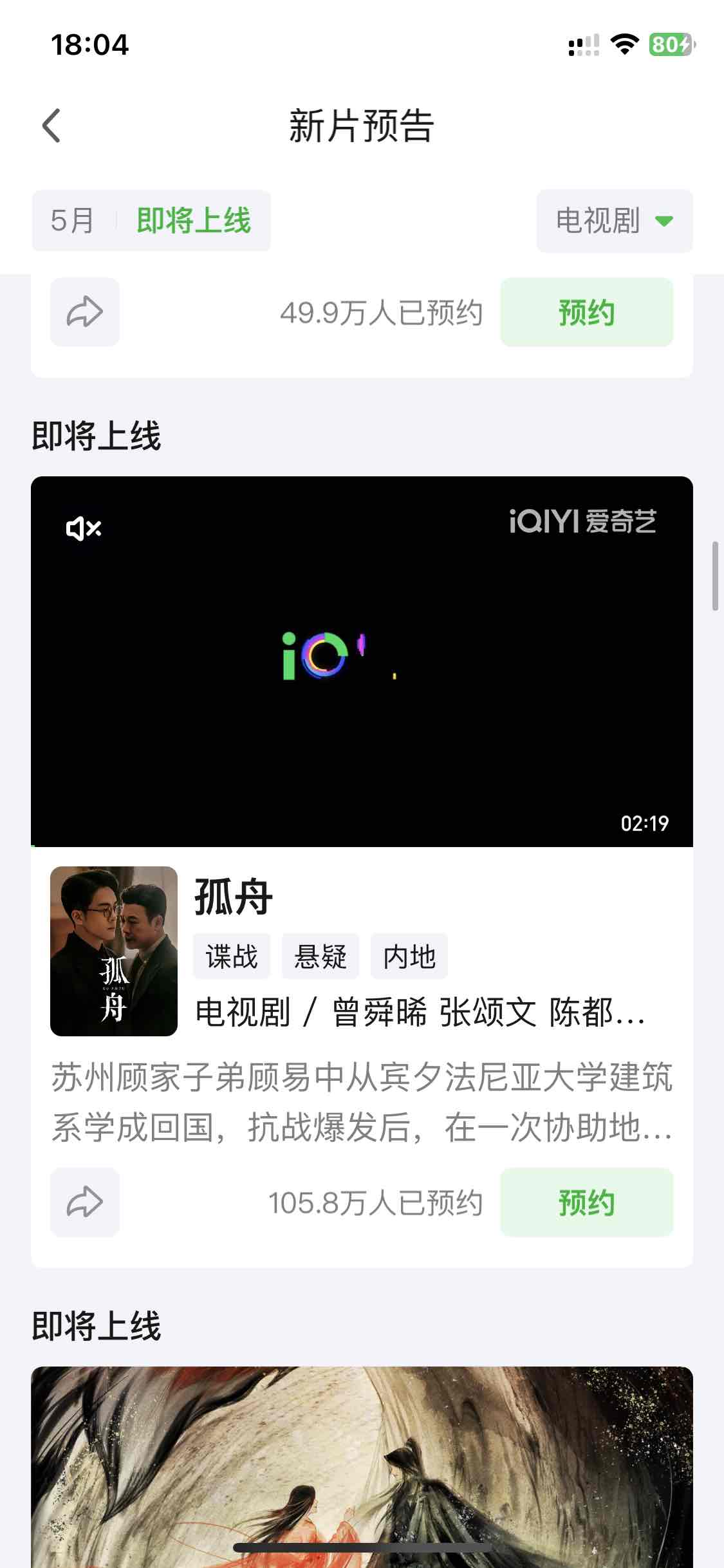Open the 孤舟 poster thumbnail
The width and height of the screenshot is (724, 1568).
point(114,951)
